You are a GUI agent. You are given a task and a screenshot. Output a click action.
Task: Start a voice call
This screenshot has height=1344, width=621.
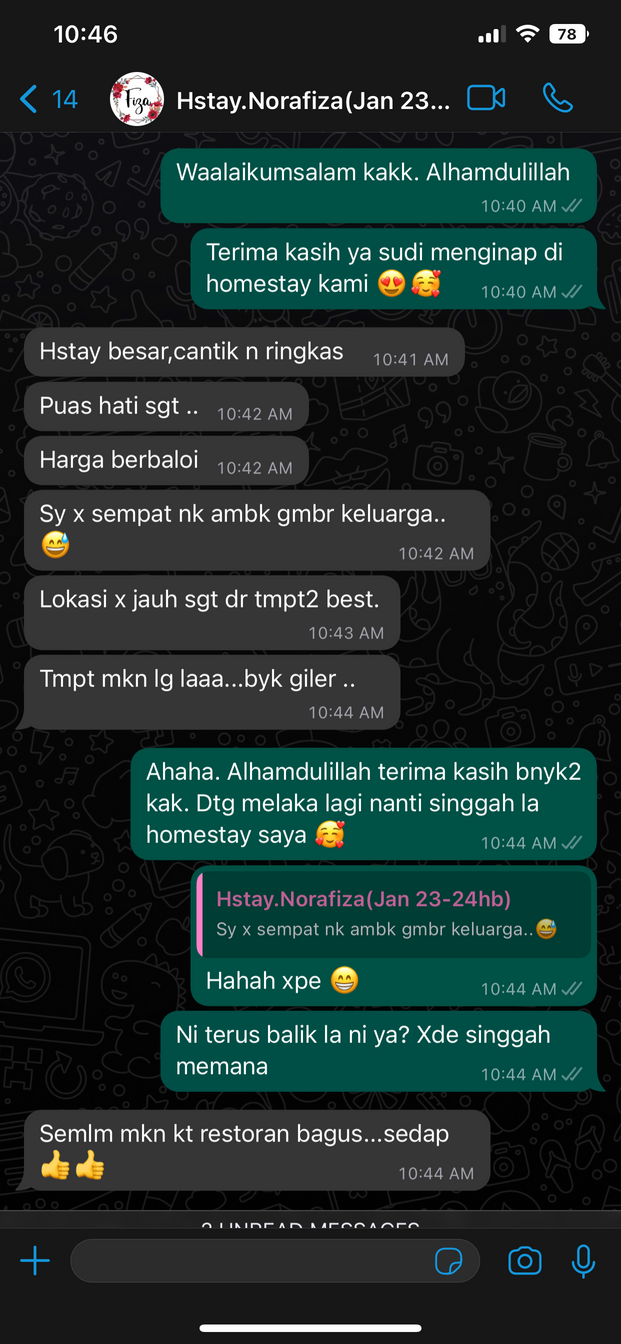click(x=557, y=98)
